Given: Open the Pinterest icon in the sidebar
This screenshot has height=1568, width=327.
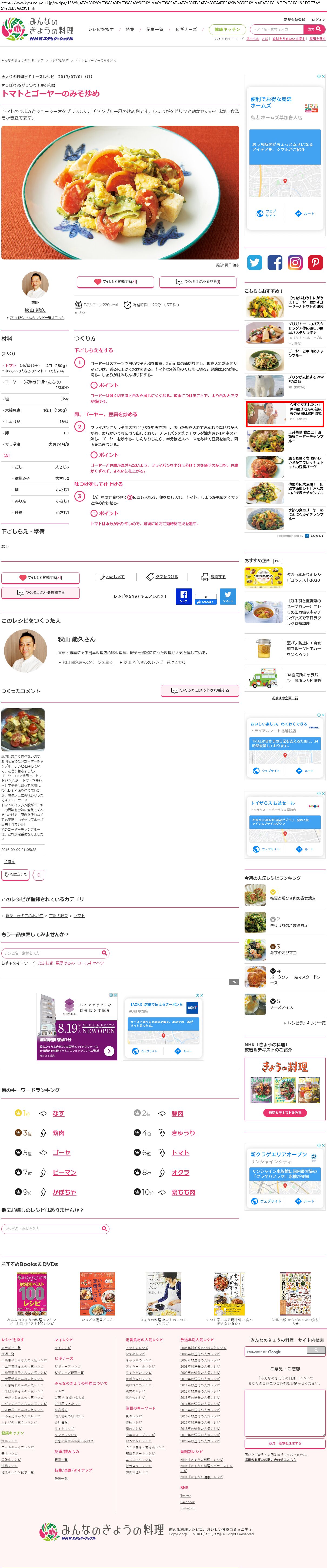Looking at the screenshot, I should click(x=315, y=262).
